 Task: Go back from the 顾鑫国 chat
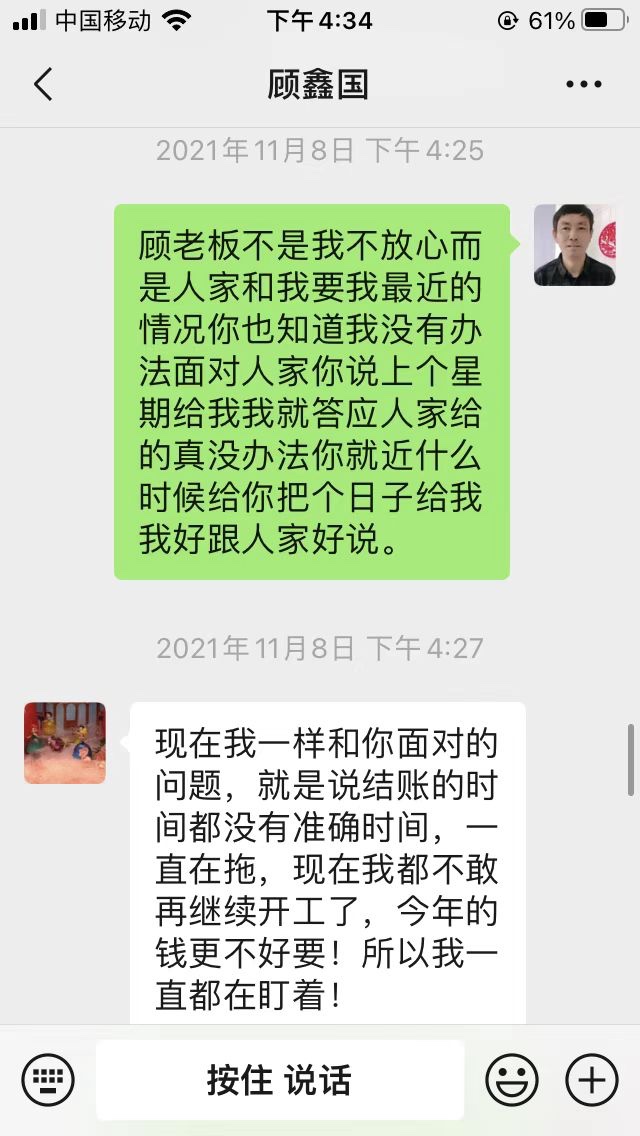43,85
